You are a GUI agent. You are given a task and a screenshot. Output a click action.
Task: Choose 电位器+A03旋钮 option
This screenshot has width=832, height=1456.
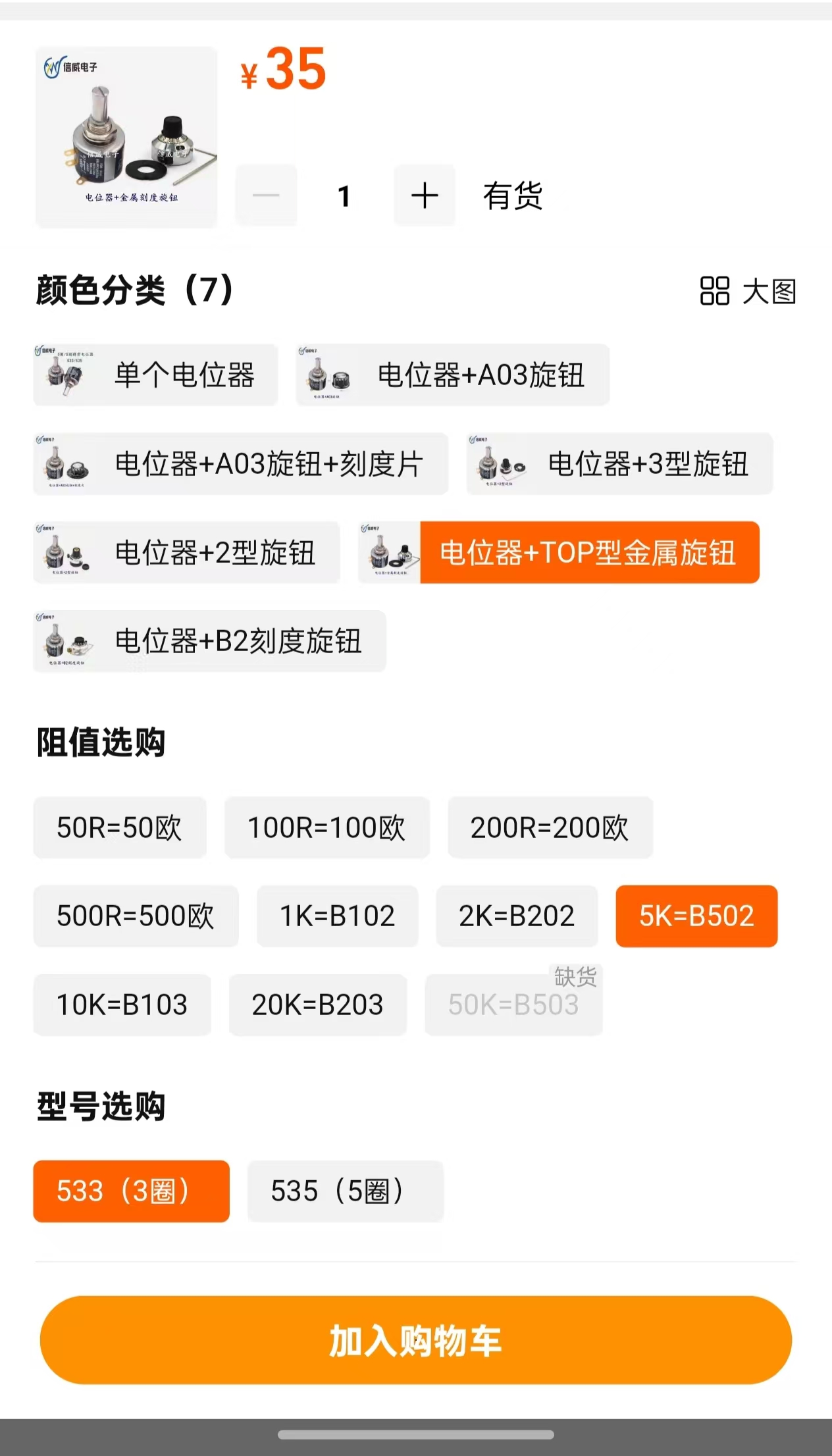pos(453,375)
